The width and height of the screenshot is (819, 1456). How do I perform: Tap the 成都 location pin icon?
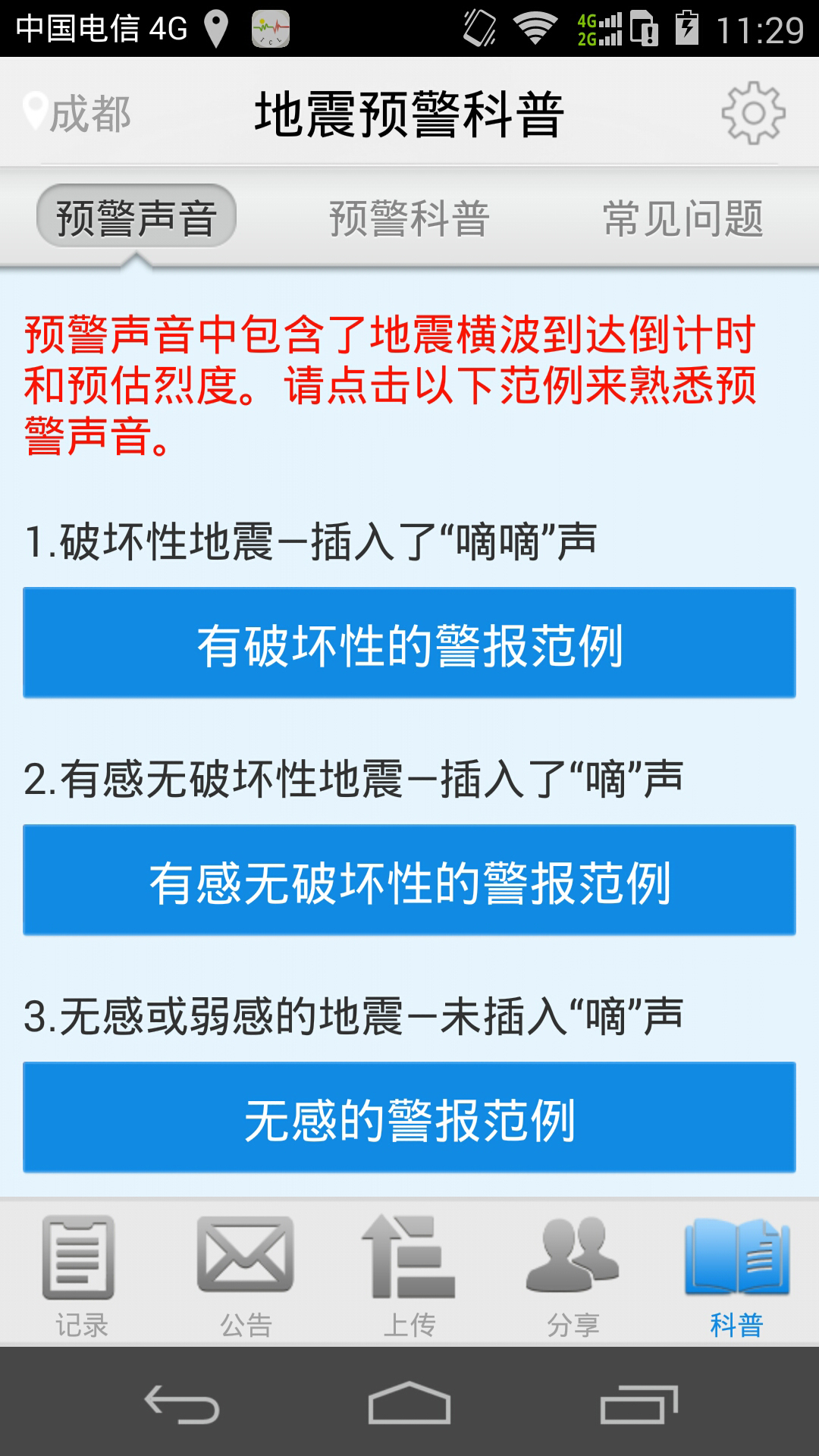(x=33, y=110)
